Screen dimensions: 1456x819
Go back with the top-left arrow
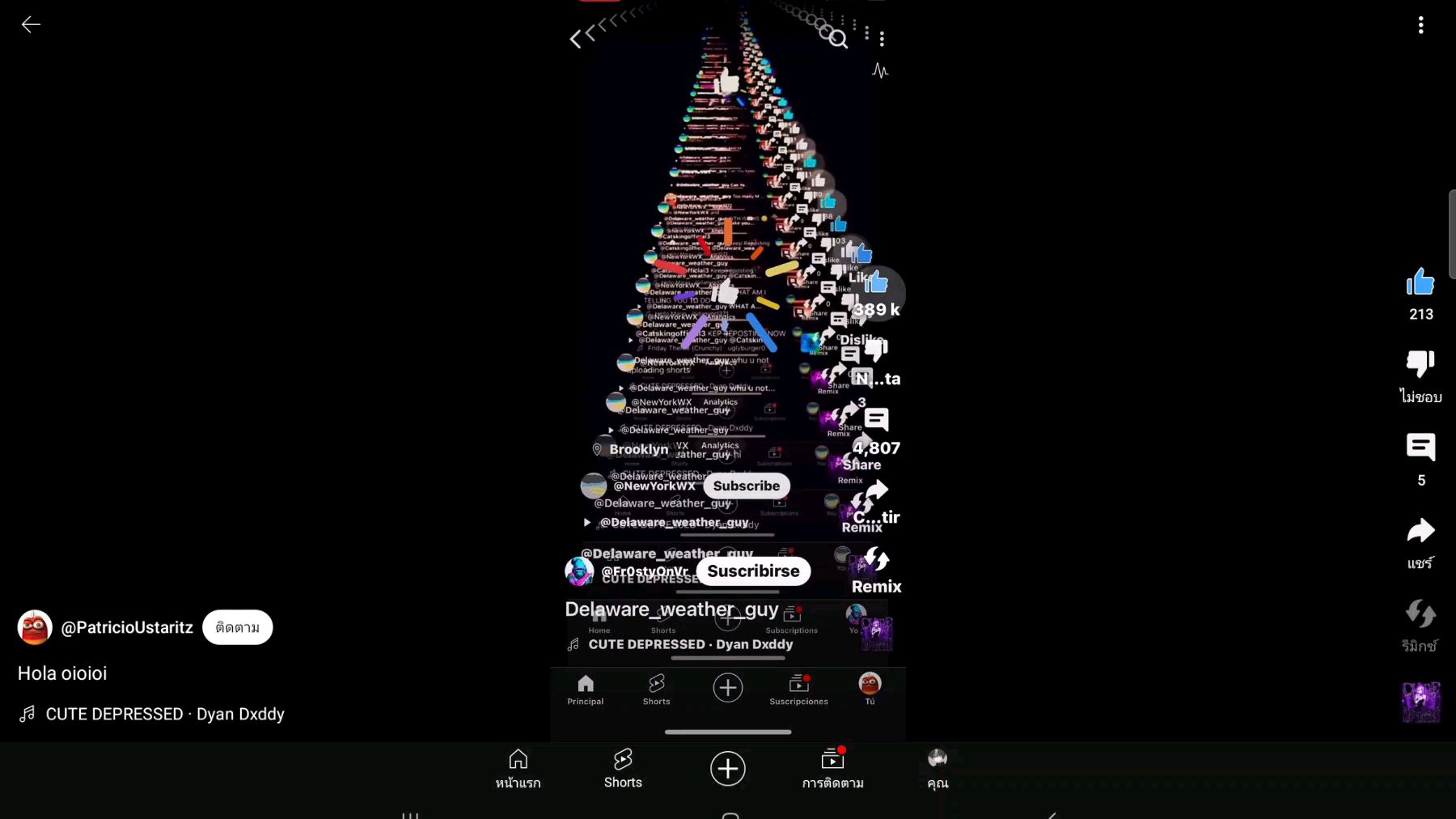[x=31, y=25]
